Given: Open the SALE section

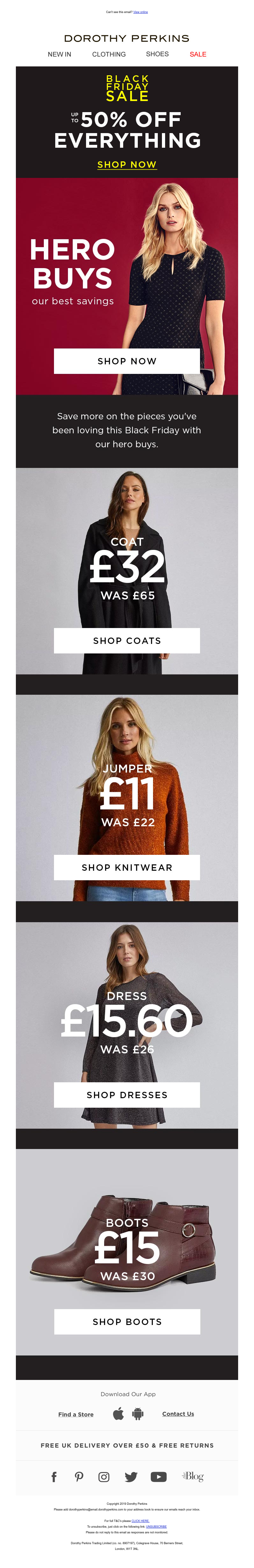Looking at the screenshot, I should [x=197, y=54].
